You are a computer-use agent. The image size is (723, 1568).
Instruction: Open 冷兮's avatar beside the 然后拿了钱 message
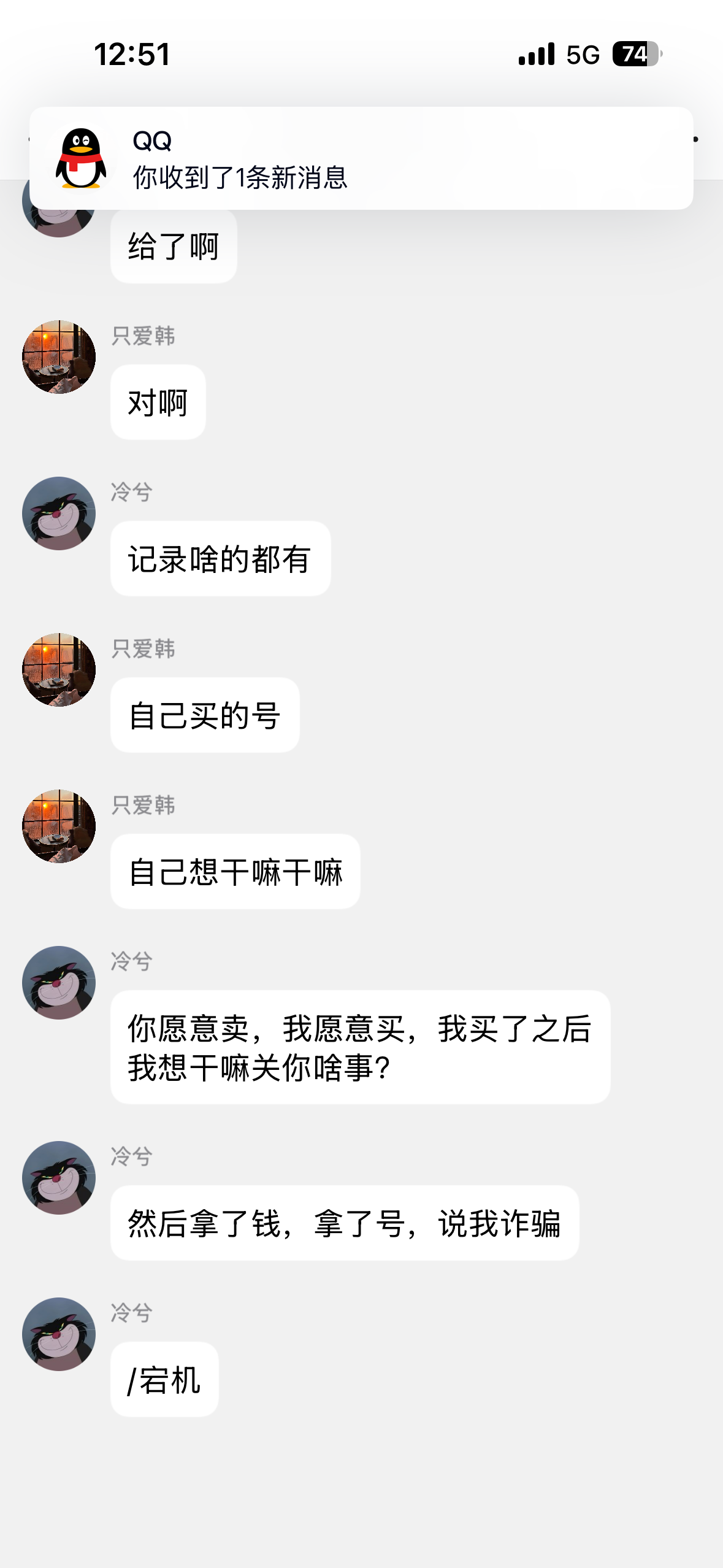[x=59, y=1177]
